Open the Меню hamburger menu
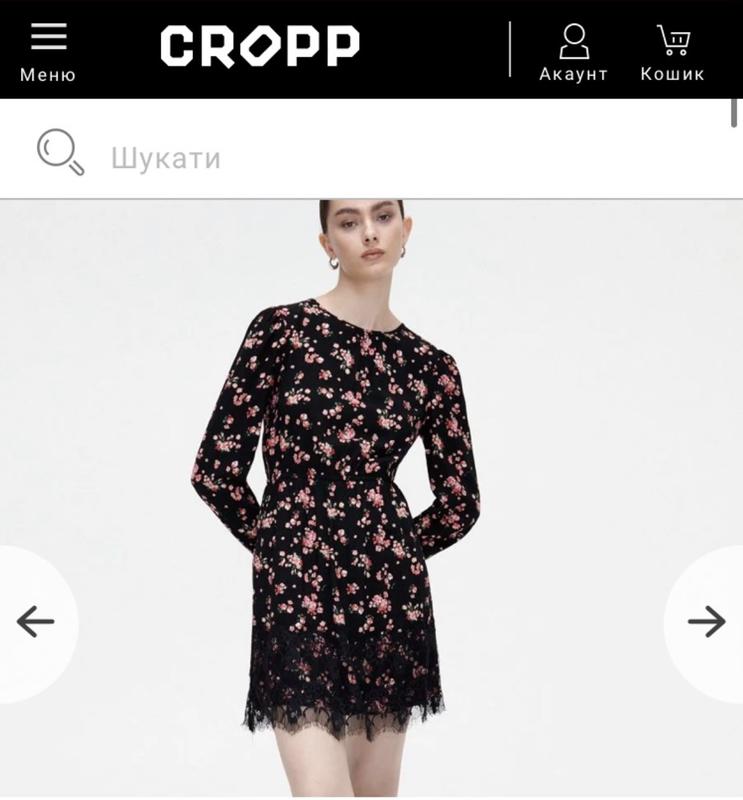Screen dimensions: 743x800 tap(48, 50)
